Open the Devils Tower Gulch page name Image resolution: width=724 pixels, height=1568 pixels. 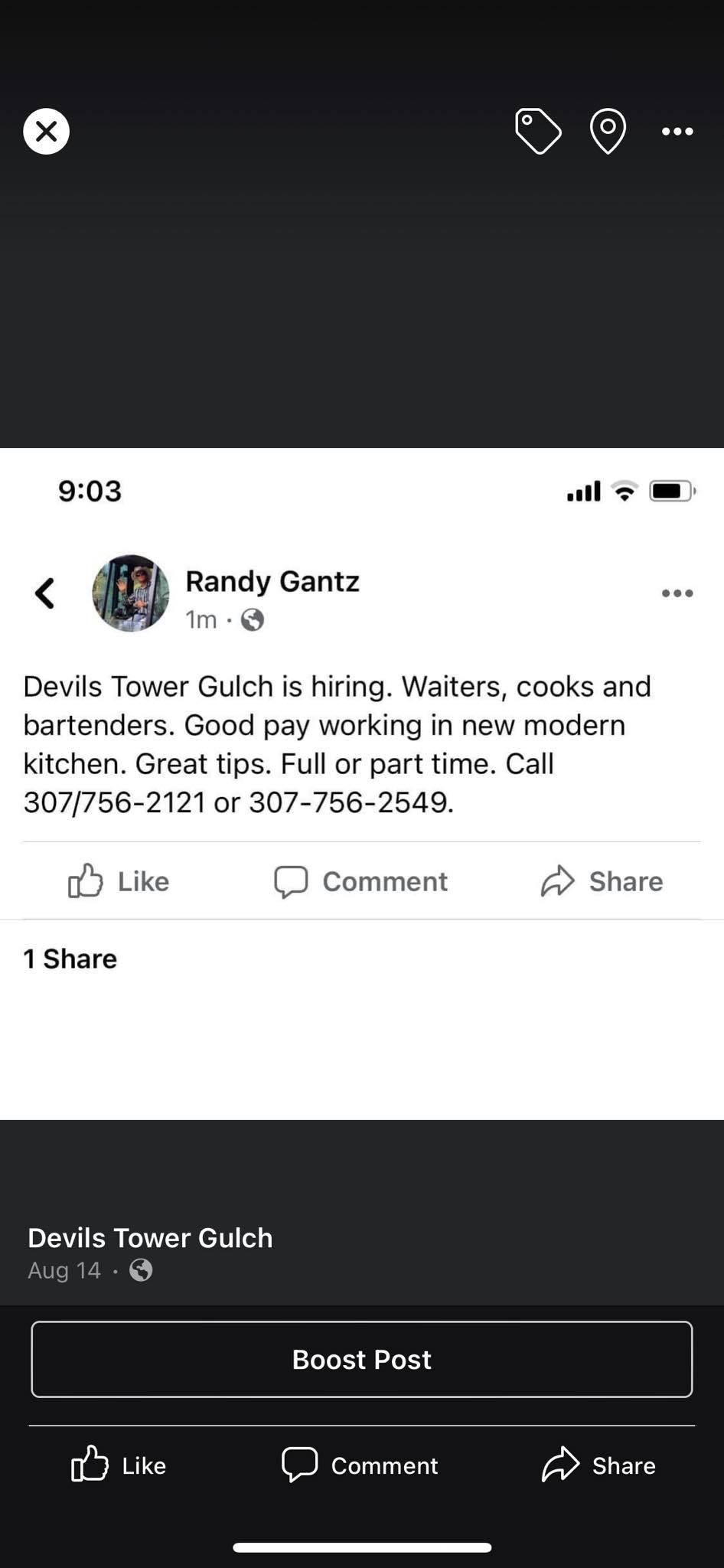(x=150, y=1238)
